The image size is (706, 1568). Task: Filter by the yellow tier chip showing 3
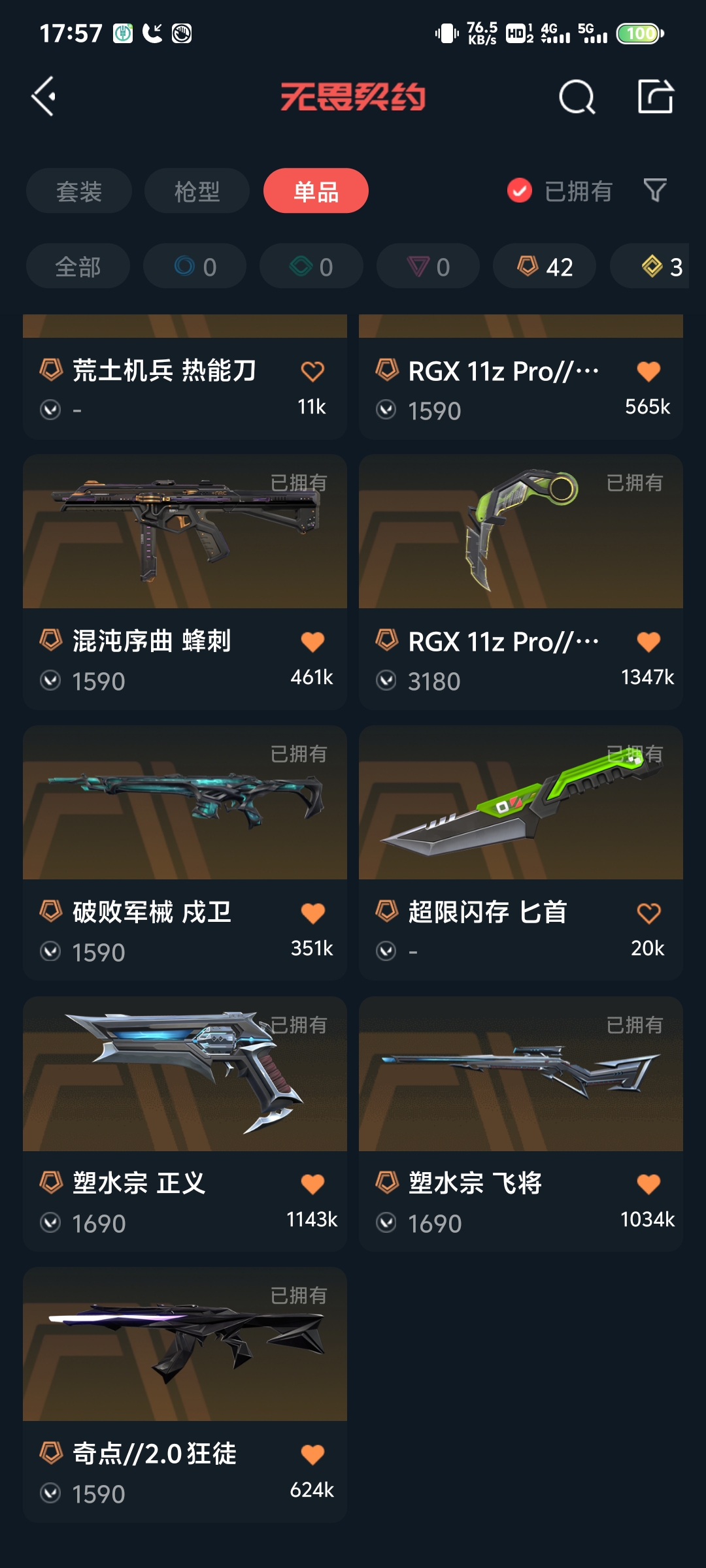(649, 266)
